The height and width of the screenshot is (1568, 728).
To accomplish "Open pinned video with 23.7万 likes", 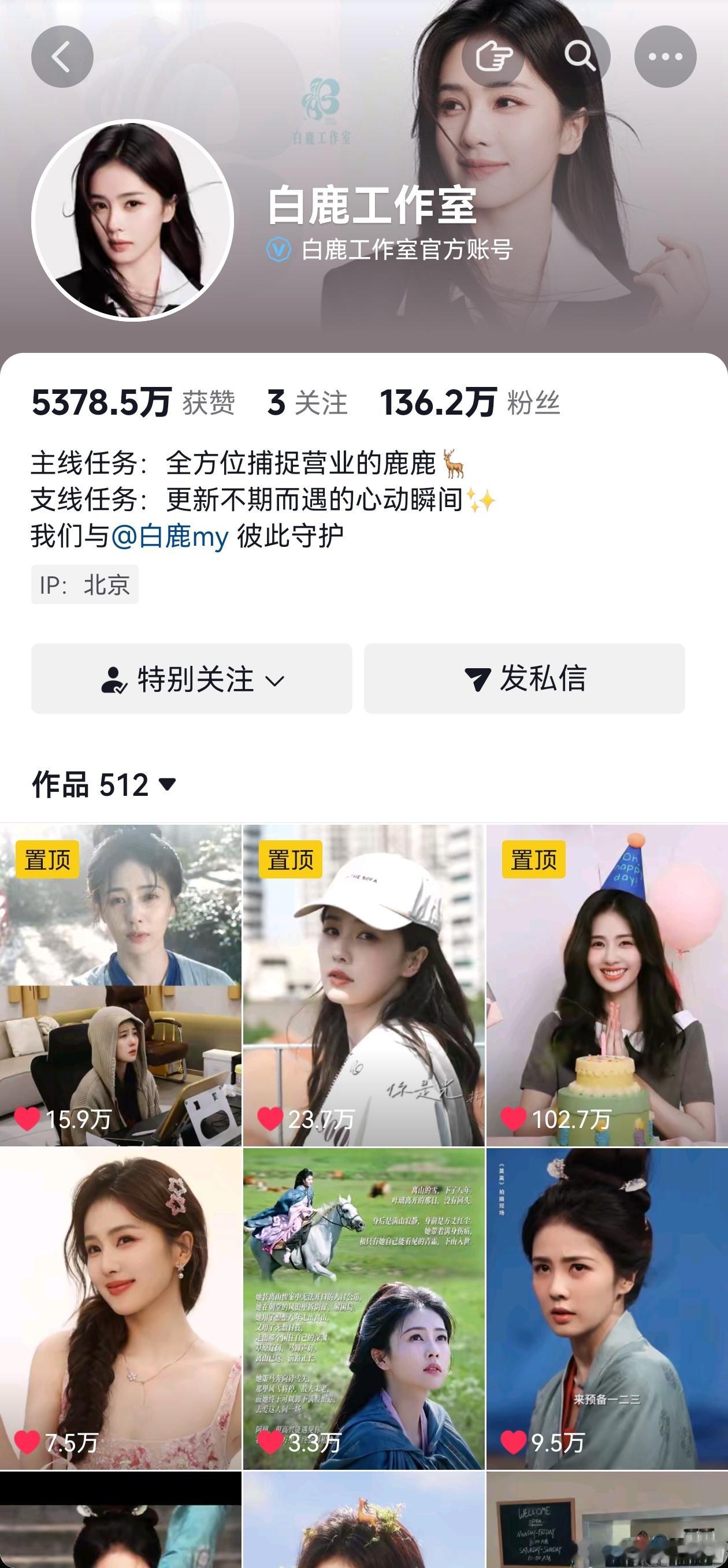I will tap(363, 985).
